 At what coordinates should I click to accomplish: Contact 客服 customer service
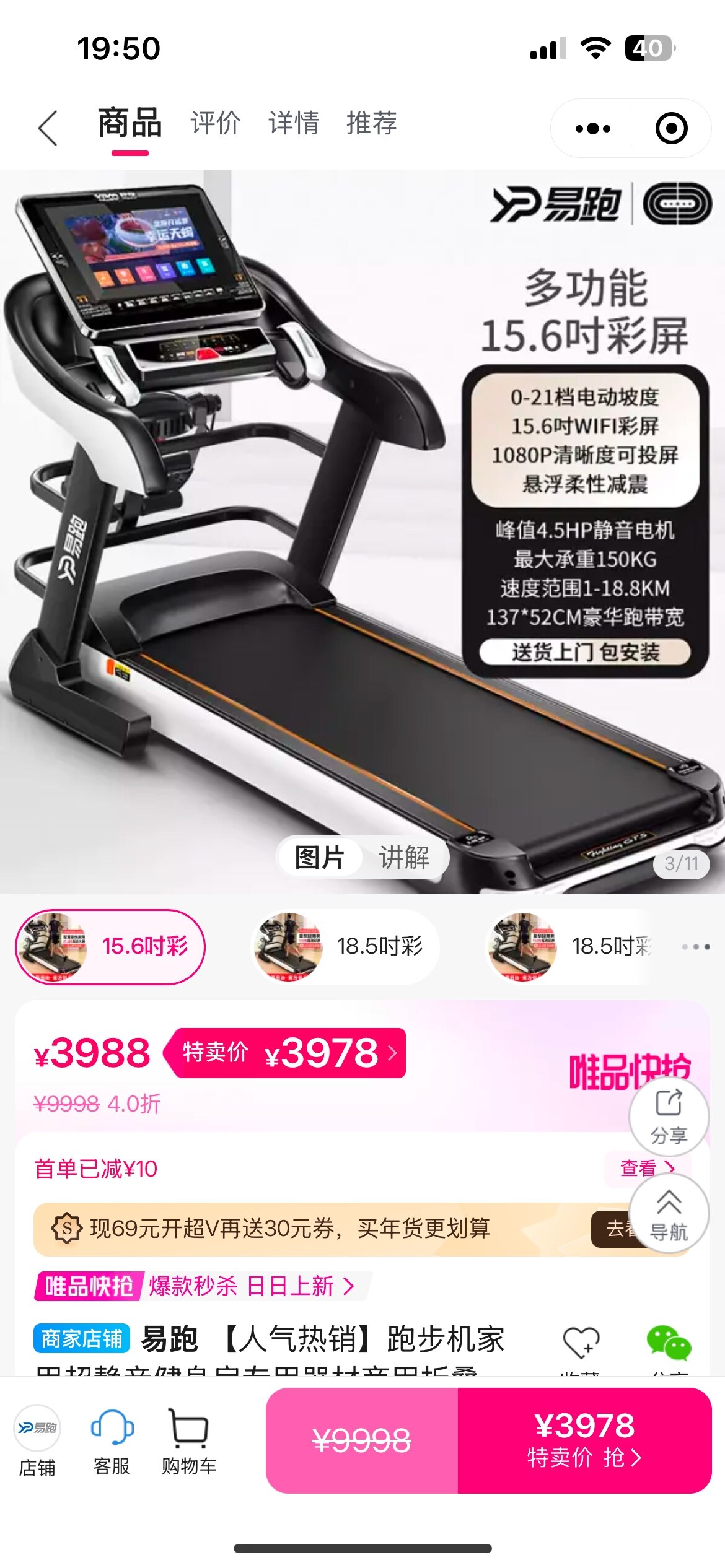[x=112, y=1441]
